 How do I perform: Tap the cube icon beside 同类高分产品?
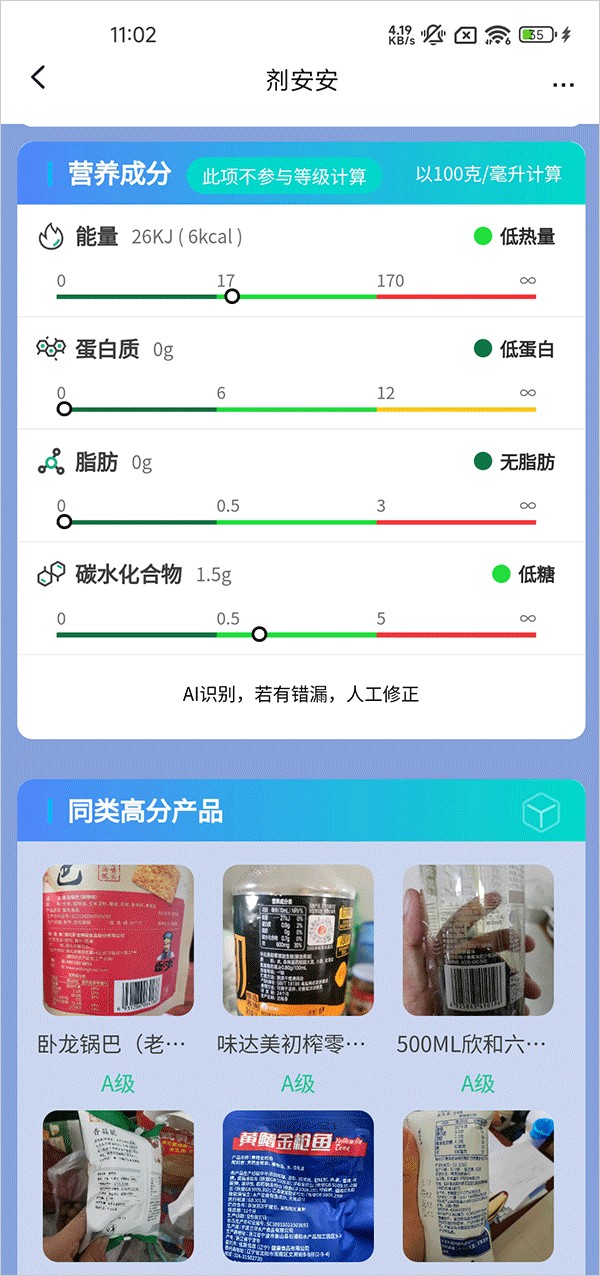click(541, 813)
